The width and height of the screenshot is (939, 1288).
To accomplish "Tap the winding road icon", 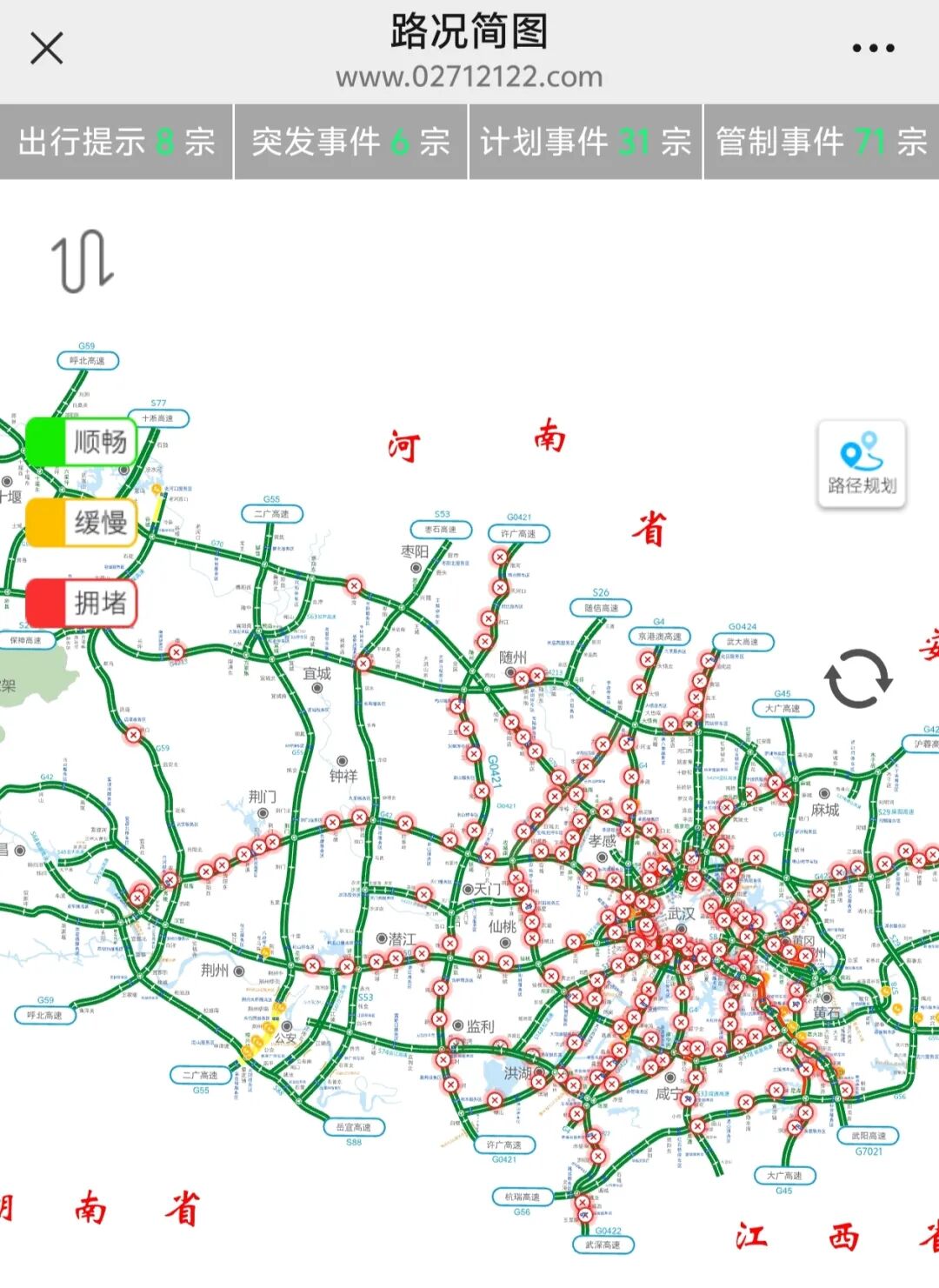I will (83, 261).
